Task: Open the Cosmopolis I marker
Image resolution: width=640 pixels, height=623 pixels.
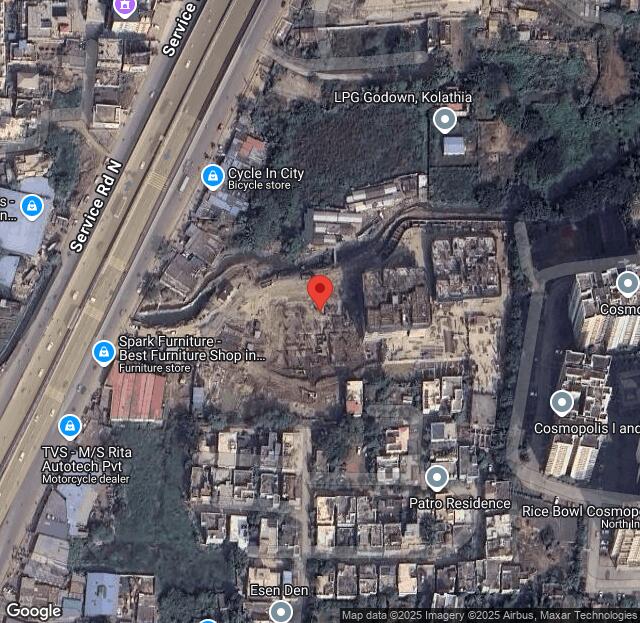Action: pyautogui.click(x=562, y=403)
